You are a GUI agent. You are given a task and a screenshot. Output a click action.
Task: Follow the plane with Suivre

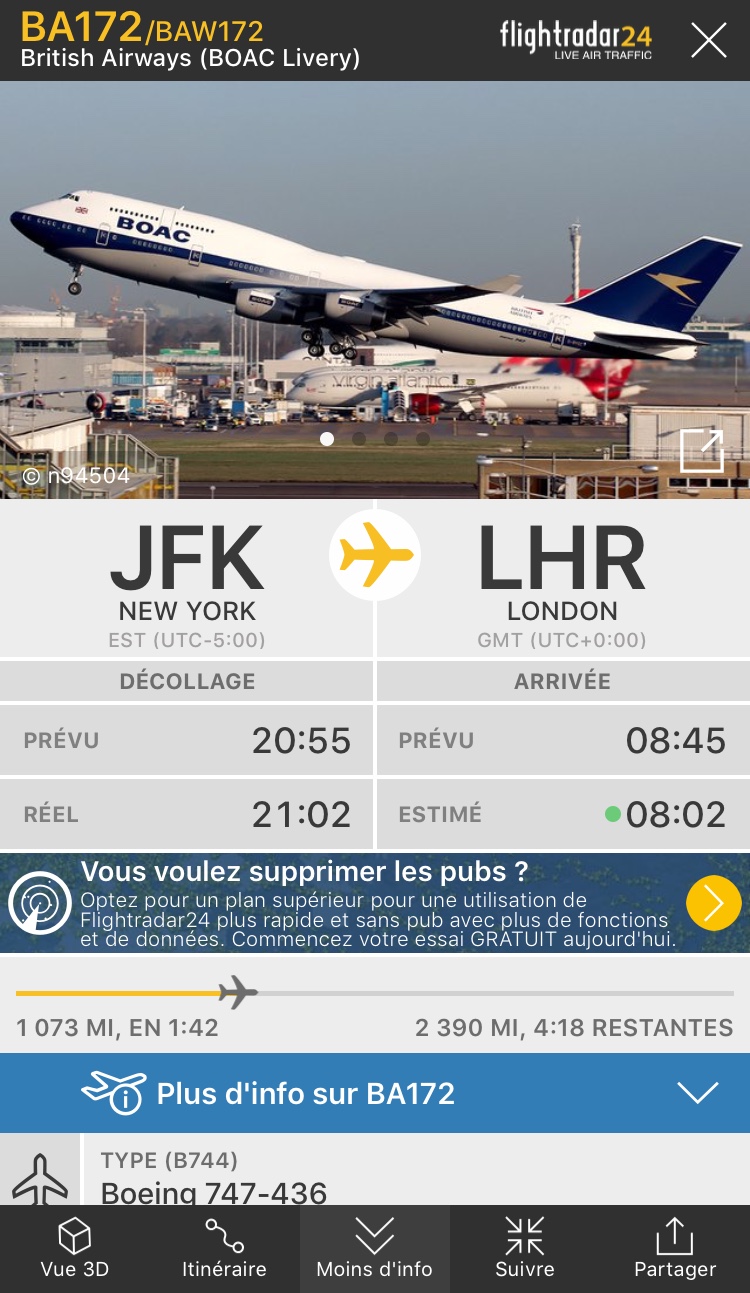(x=524, y=1249)
